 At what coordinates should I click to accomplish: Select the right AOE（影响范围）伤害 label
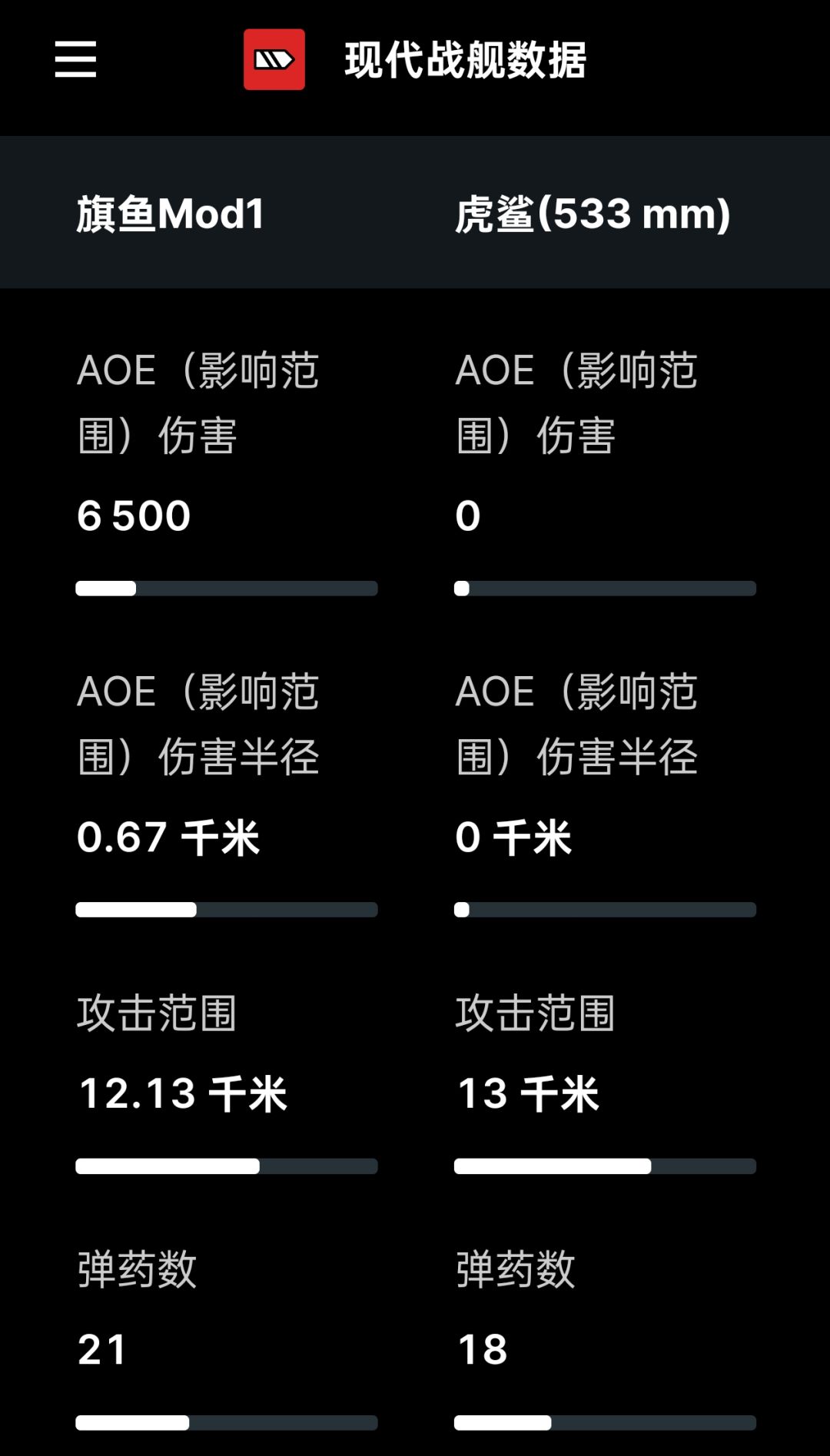coord(579,401)
